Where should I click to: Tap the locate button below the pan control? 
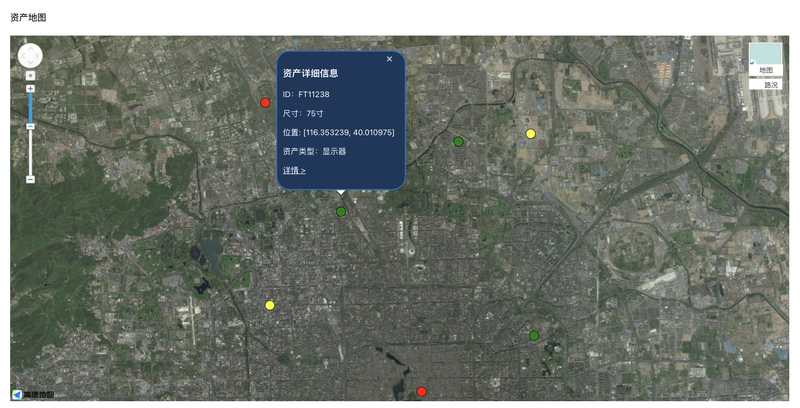[31, 76]
